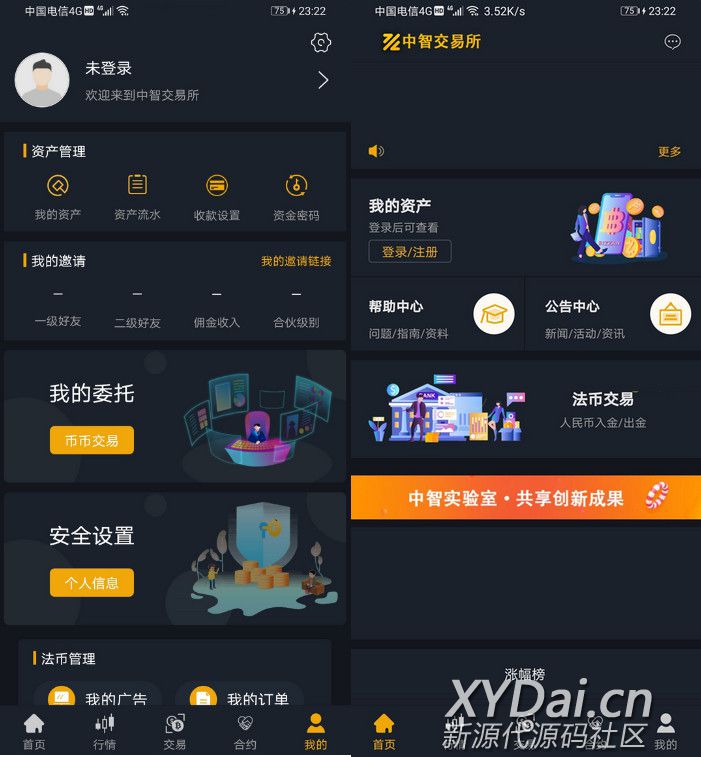This screenshot has height=757, width=701.
Task: Open 我的广告 under 法币管理
Action: pos(98,698)
